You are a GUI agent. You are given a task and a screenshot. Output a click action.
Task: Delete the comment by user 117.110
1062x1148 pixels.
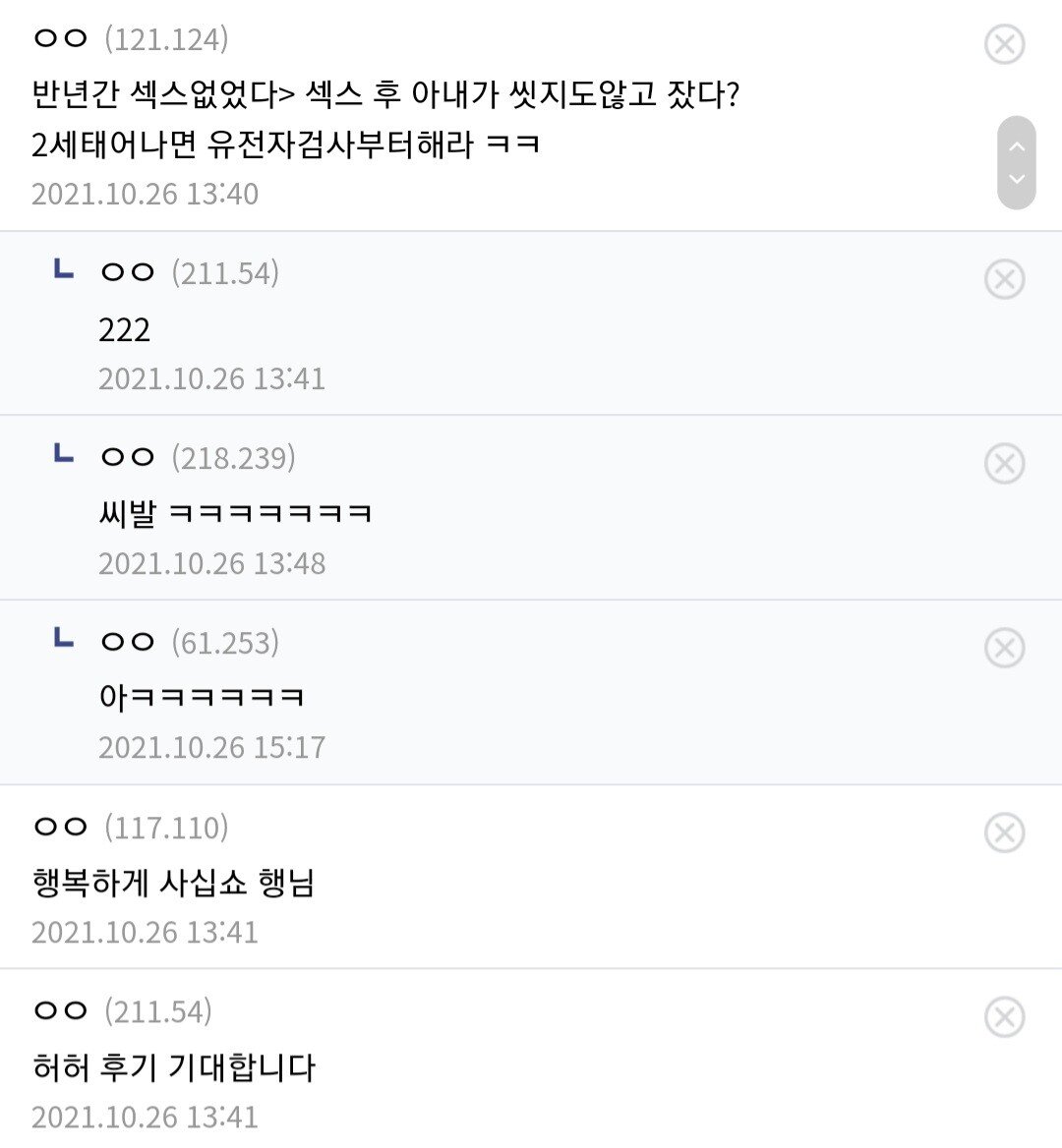click(1004, 833)
